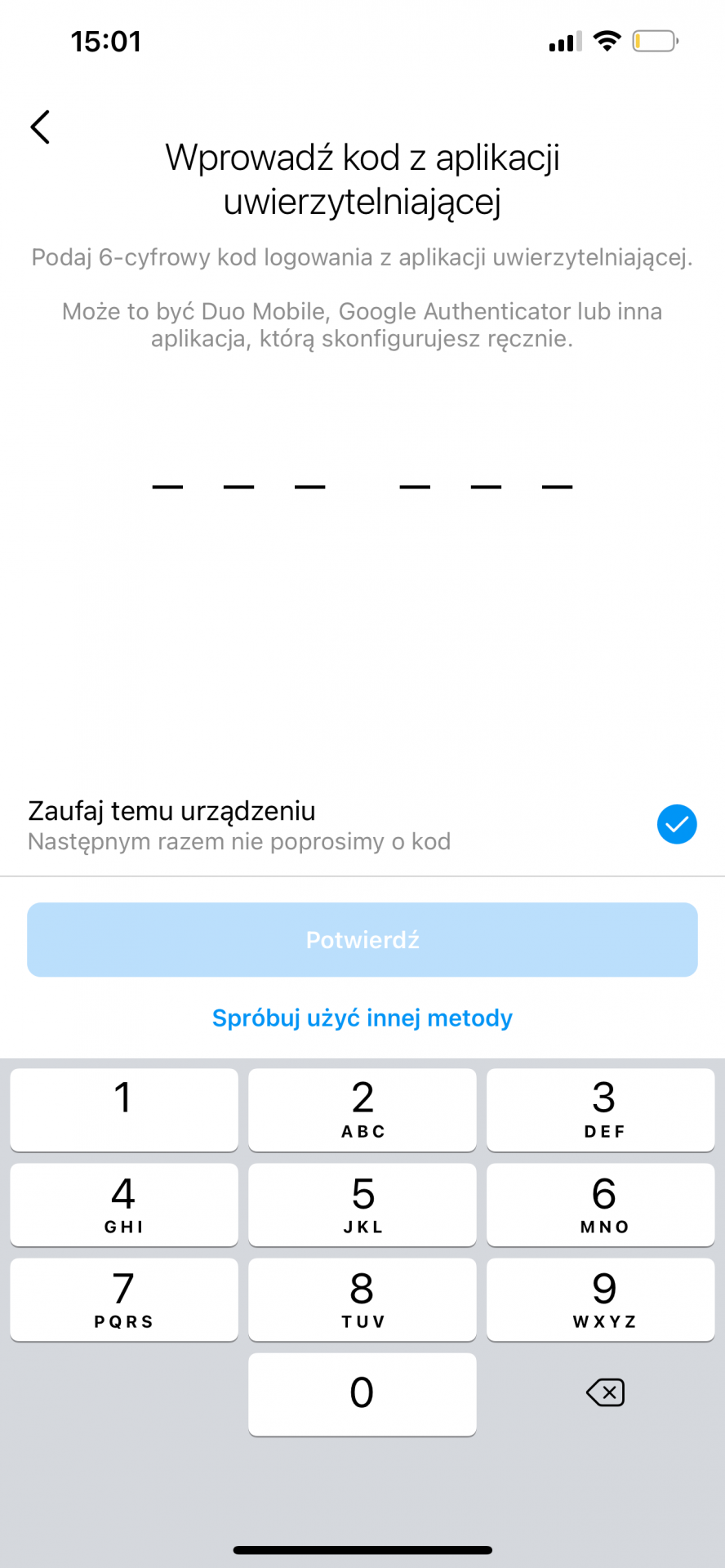Tap the 0 key on the keypad
This screenshot has width=725, height=1568.
(x=362, y=1394)
